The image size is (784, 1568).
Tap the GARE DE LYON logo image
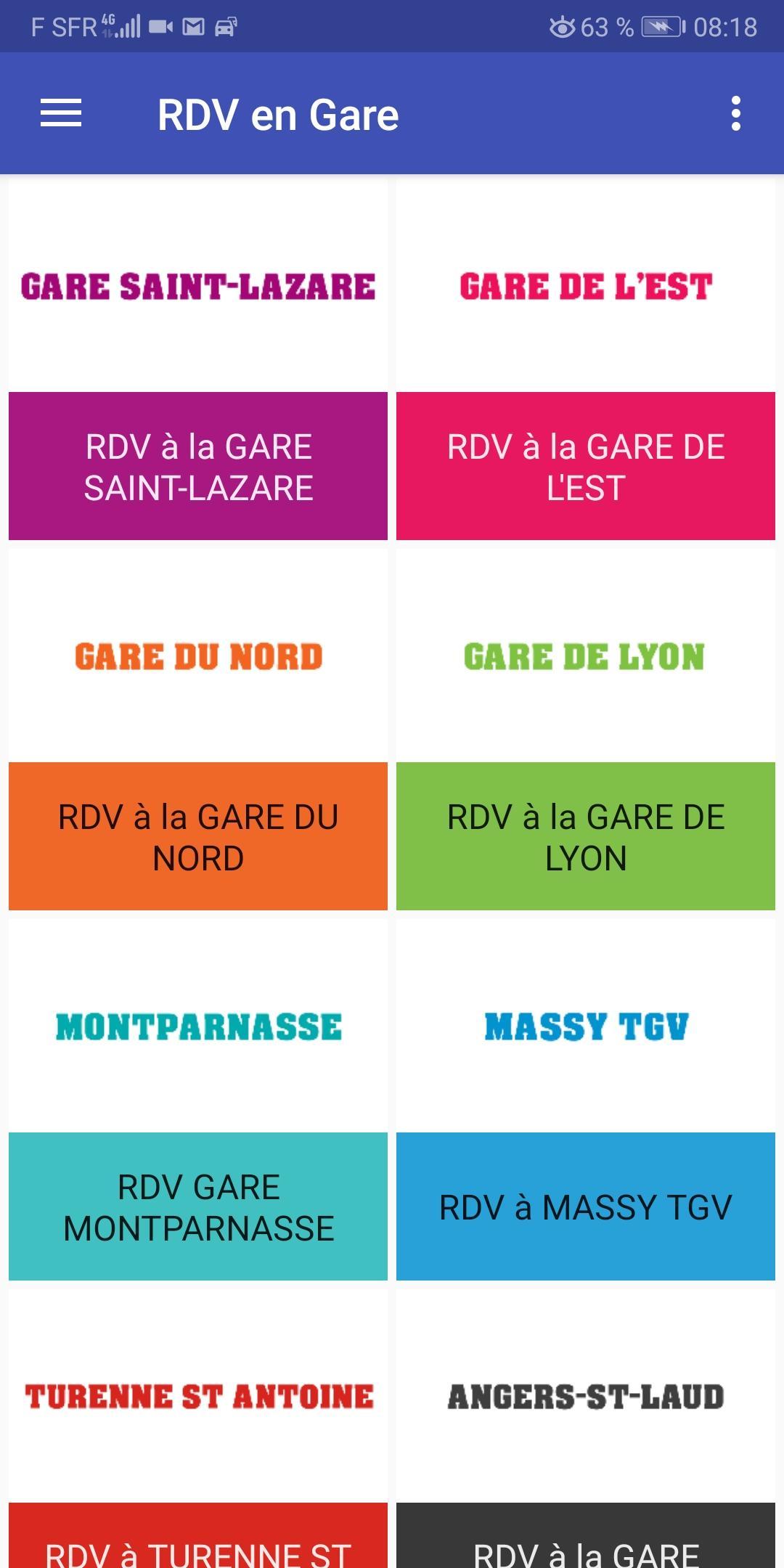[x=585, y=656]
